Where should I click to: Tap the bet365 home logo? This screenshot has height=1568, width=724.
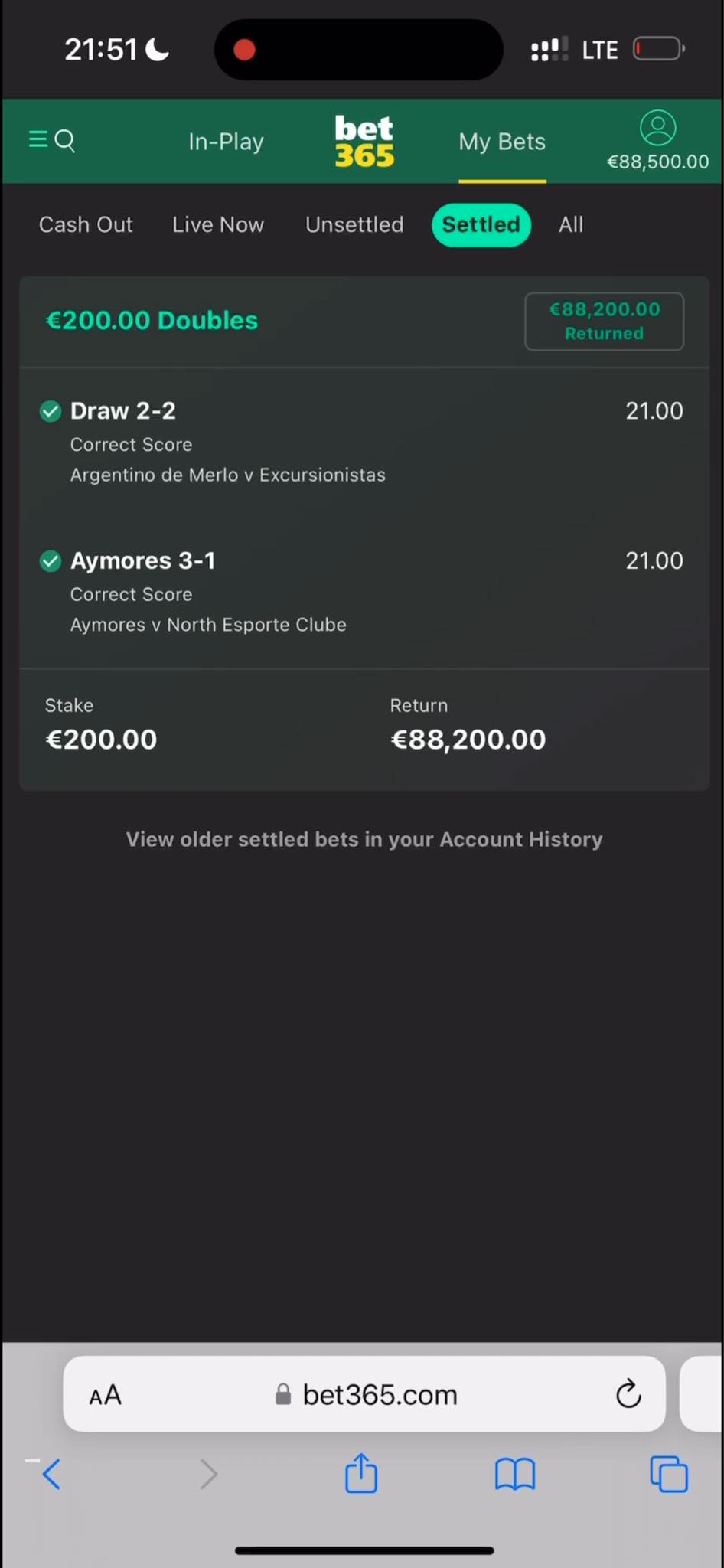tap(364, 141)
